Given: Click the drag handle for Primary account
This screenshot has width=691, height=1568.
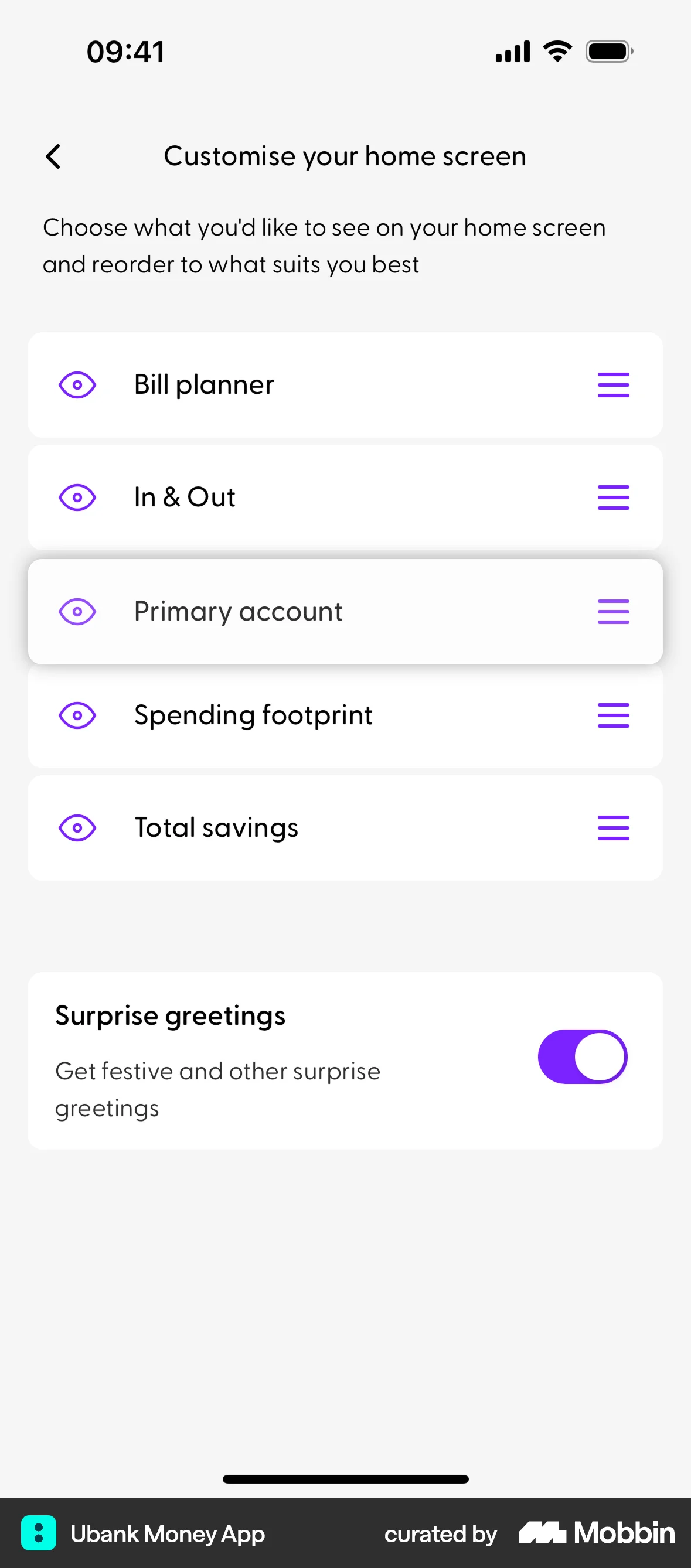Looking at the screenshot, I should coord(613,611).
